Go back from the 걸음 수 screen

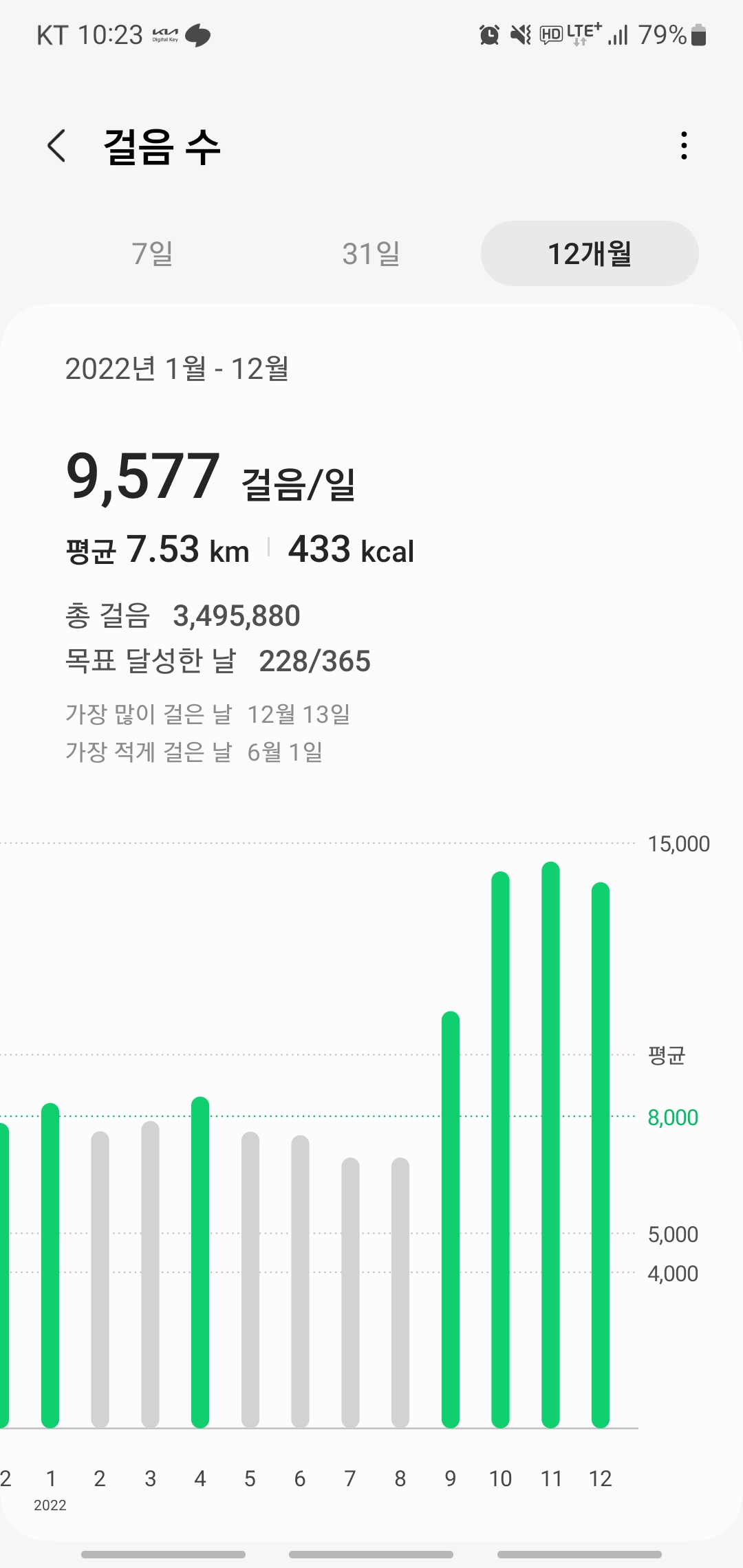[x=56, y=146]
